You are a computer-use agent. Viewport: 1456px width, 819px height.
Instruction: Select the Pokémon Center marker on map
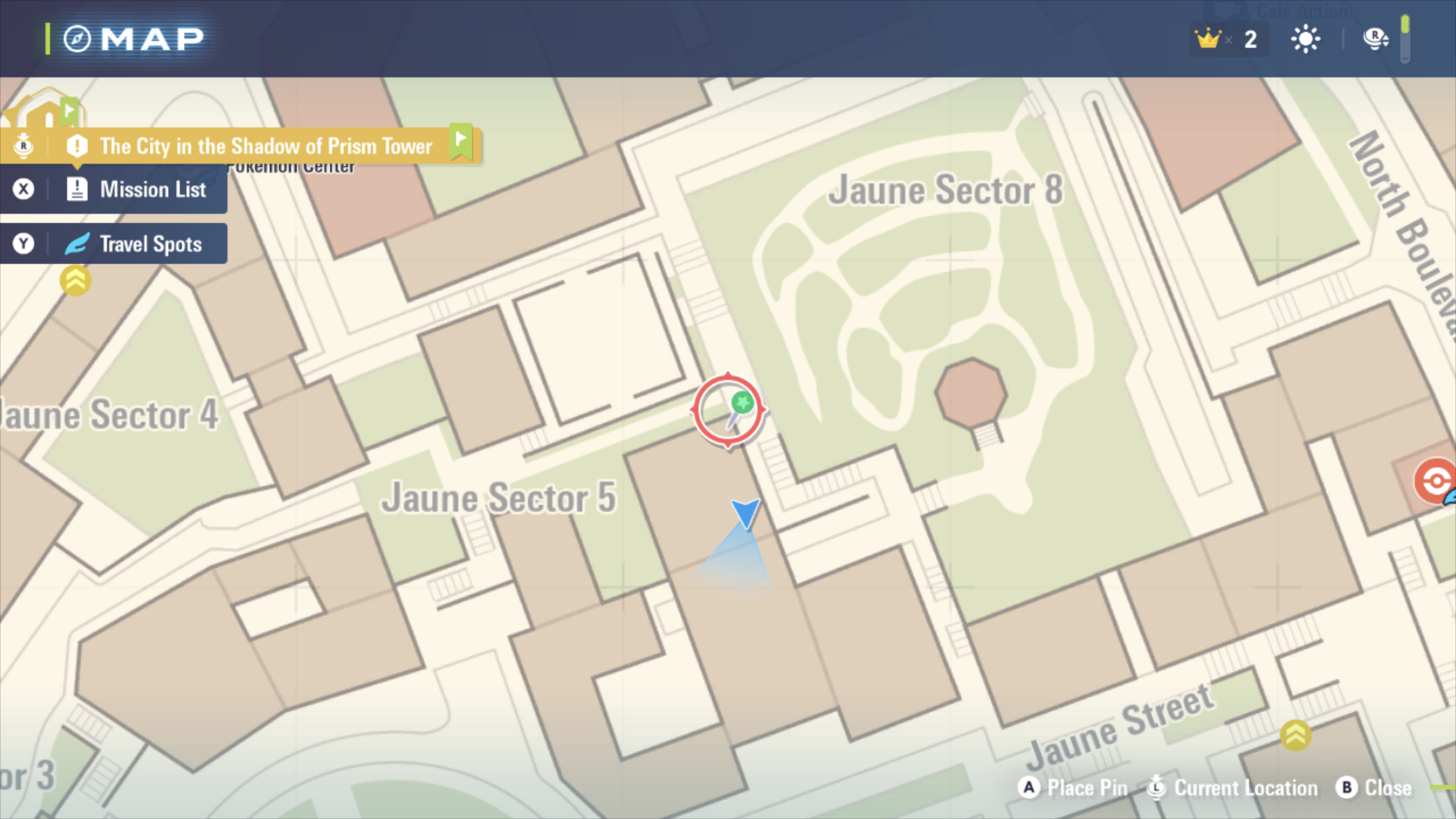(1435, 481)
